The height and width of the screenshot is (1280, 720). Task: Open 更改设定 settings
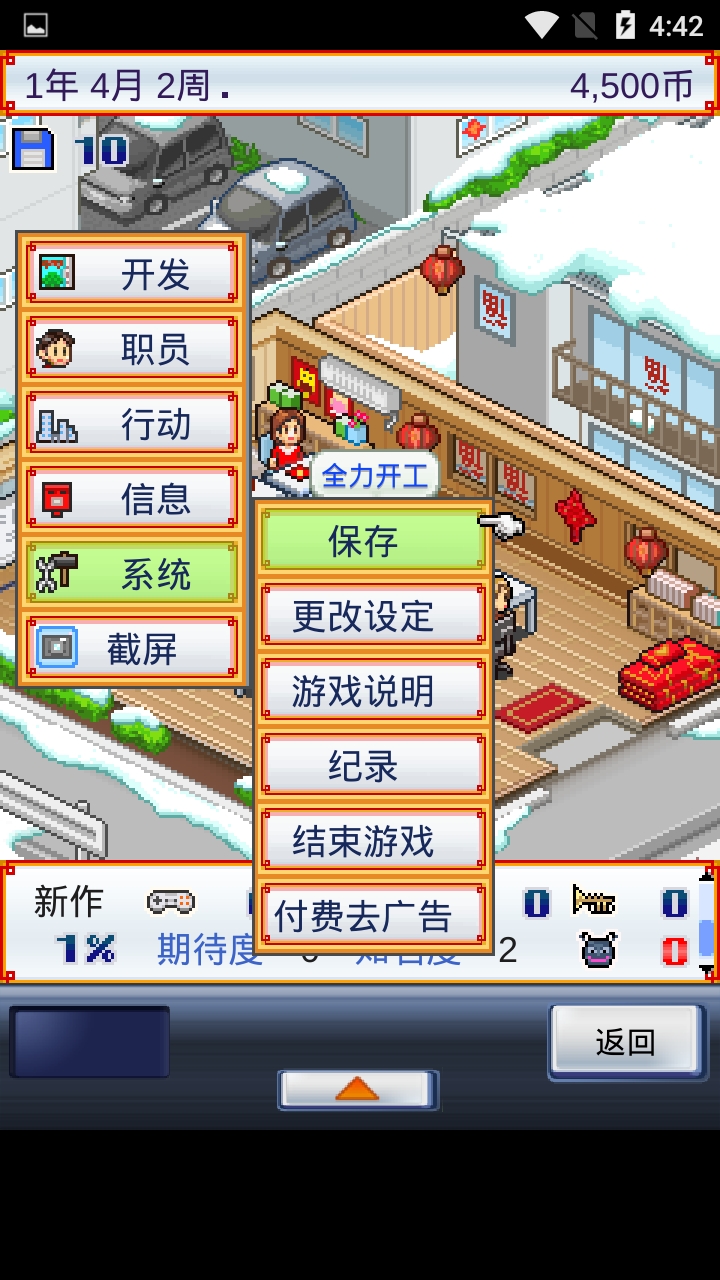click(x=372, y=616)
